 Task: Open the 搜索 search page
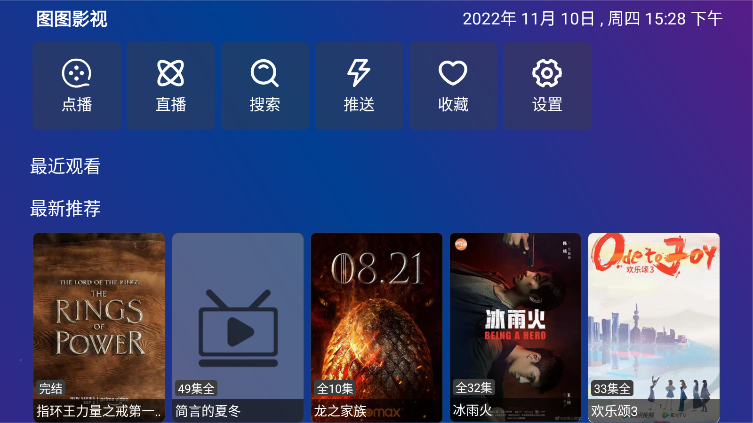[x=265, y=86]
